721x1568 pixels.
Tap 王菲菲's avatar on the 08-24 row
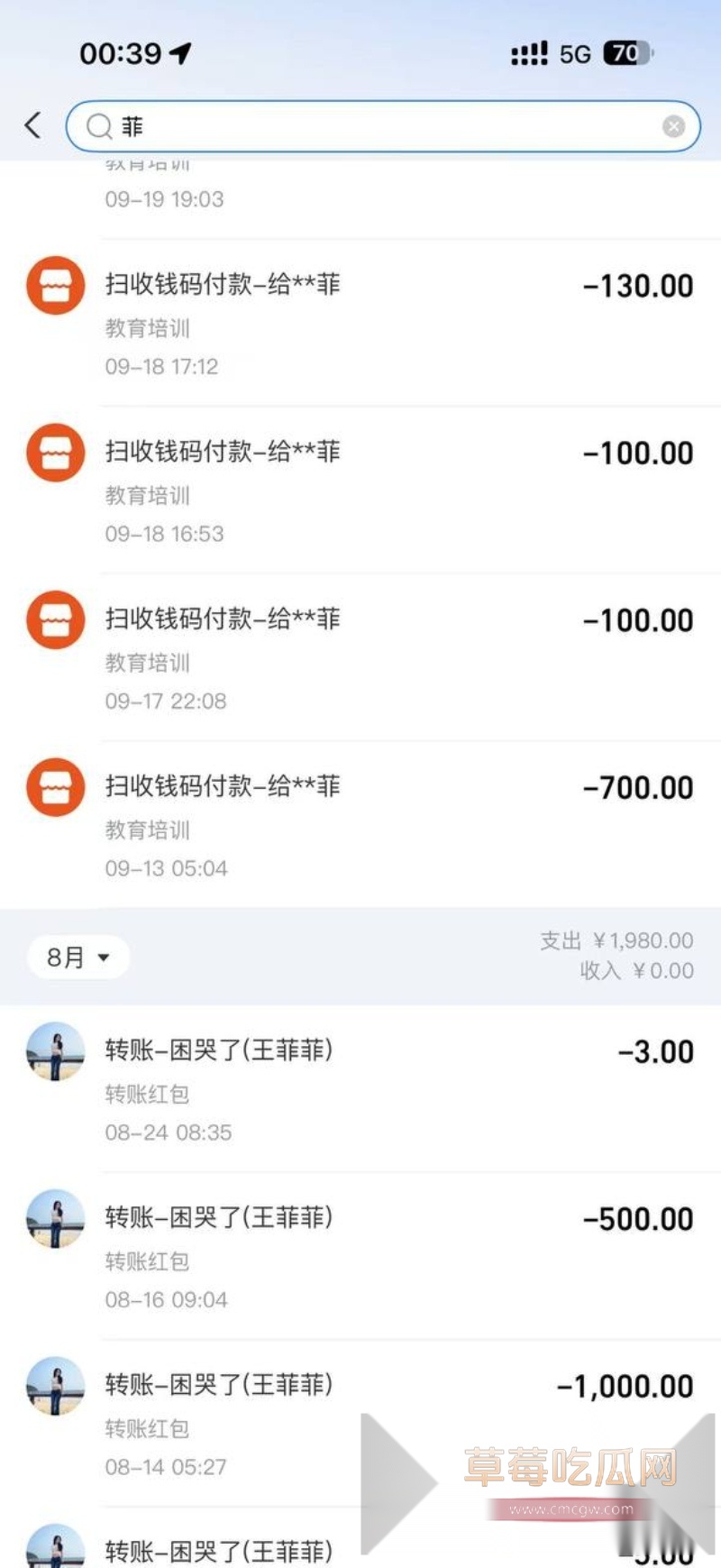point(54,1051)
